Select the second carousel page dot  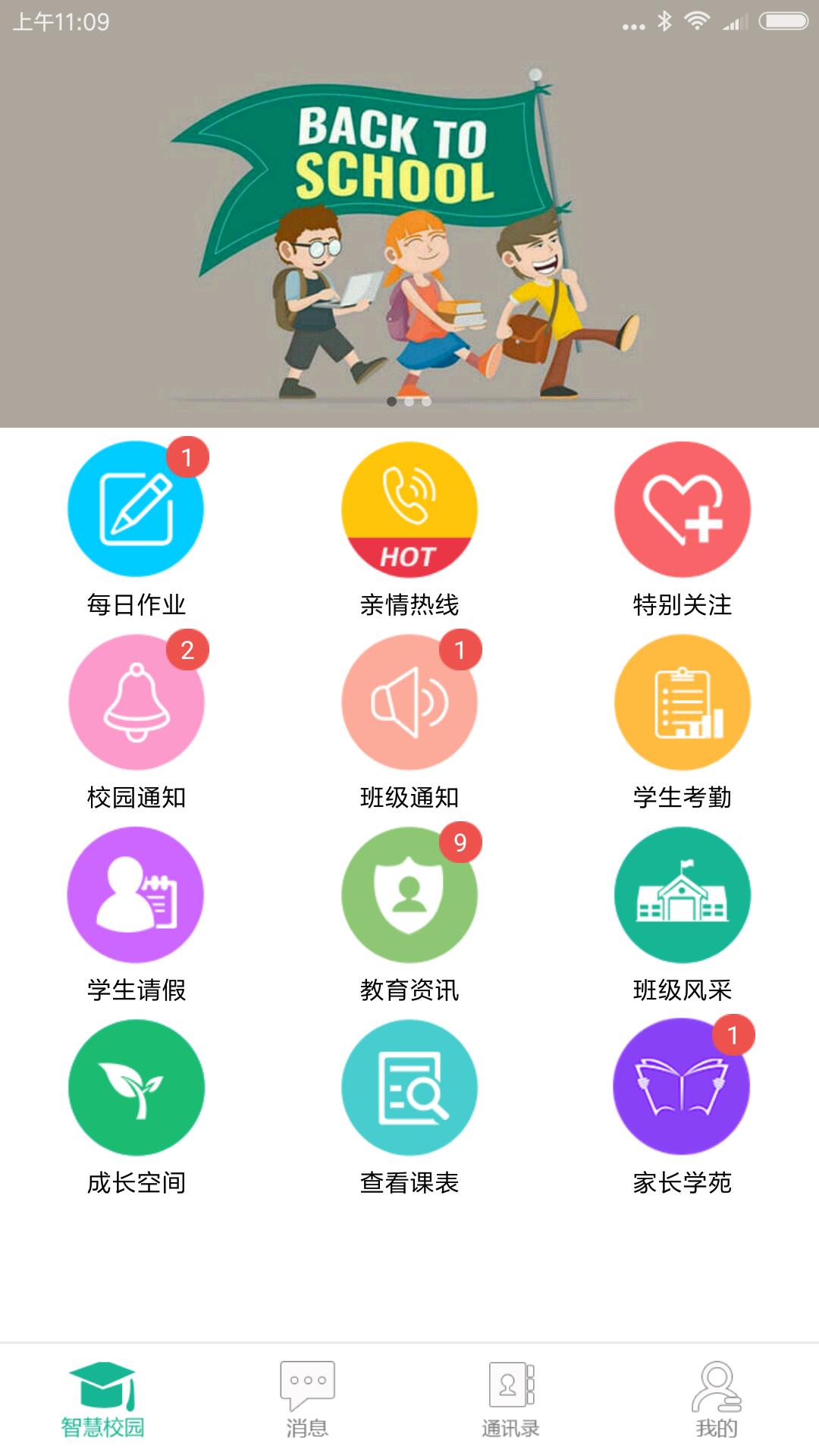pos(409,402)
